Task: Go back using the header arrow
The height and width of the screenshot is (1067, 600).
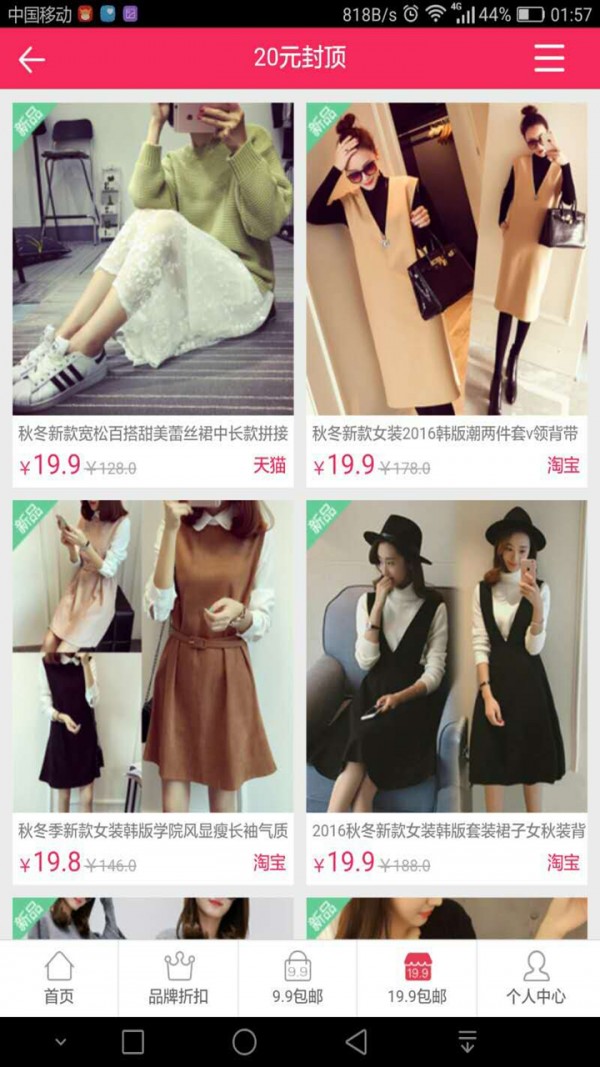Action: point(32,59)
